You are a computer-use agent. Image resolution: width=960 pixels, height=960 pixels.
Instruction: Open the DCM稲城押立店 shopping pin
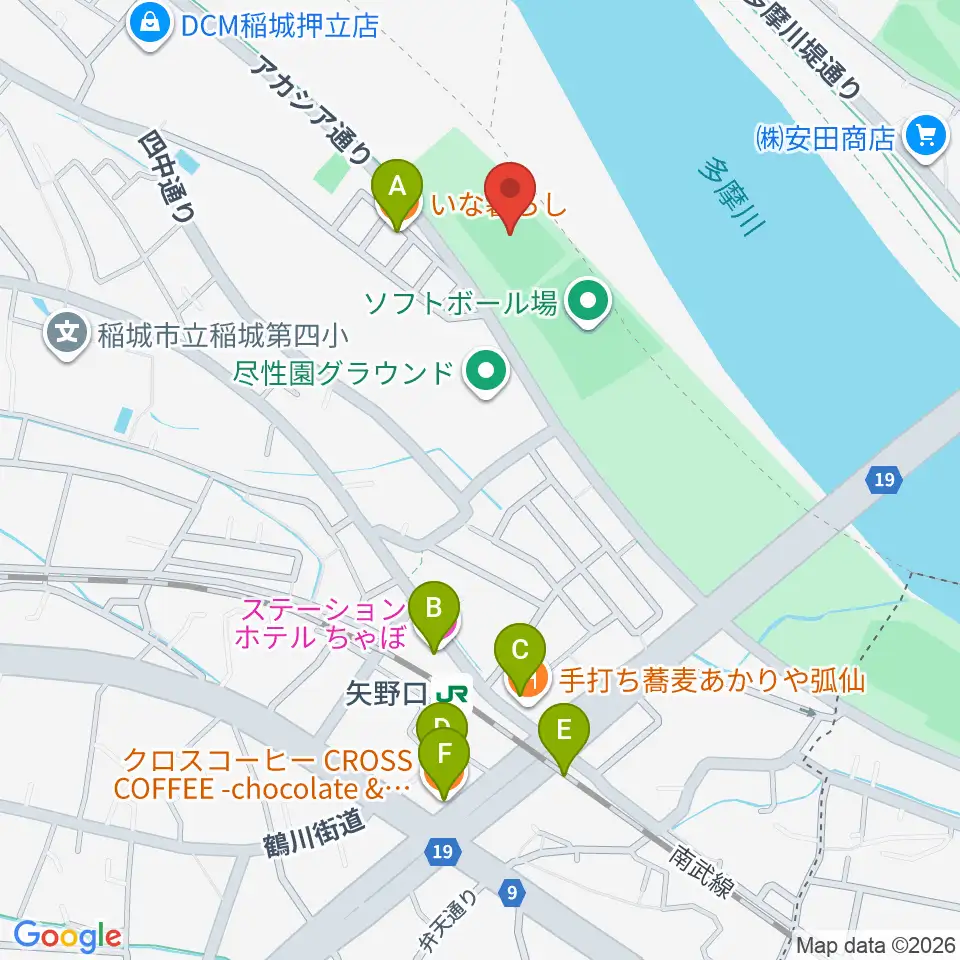(x=150, y=26)
